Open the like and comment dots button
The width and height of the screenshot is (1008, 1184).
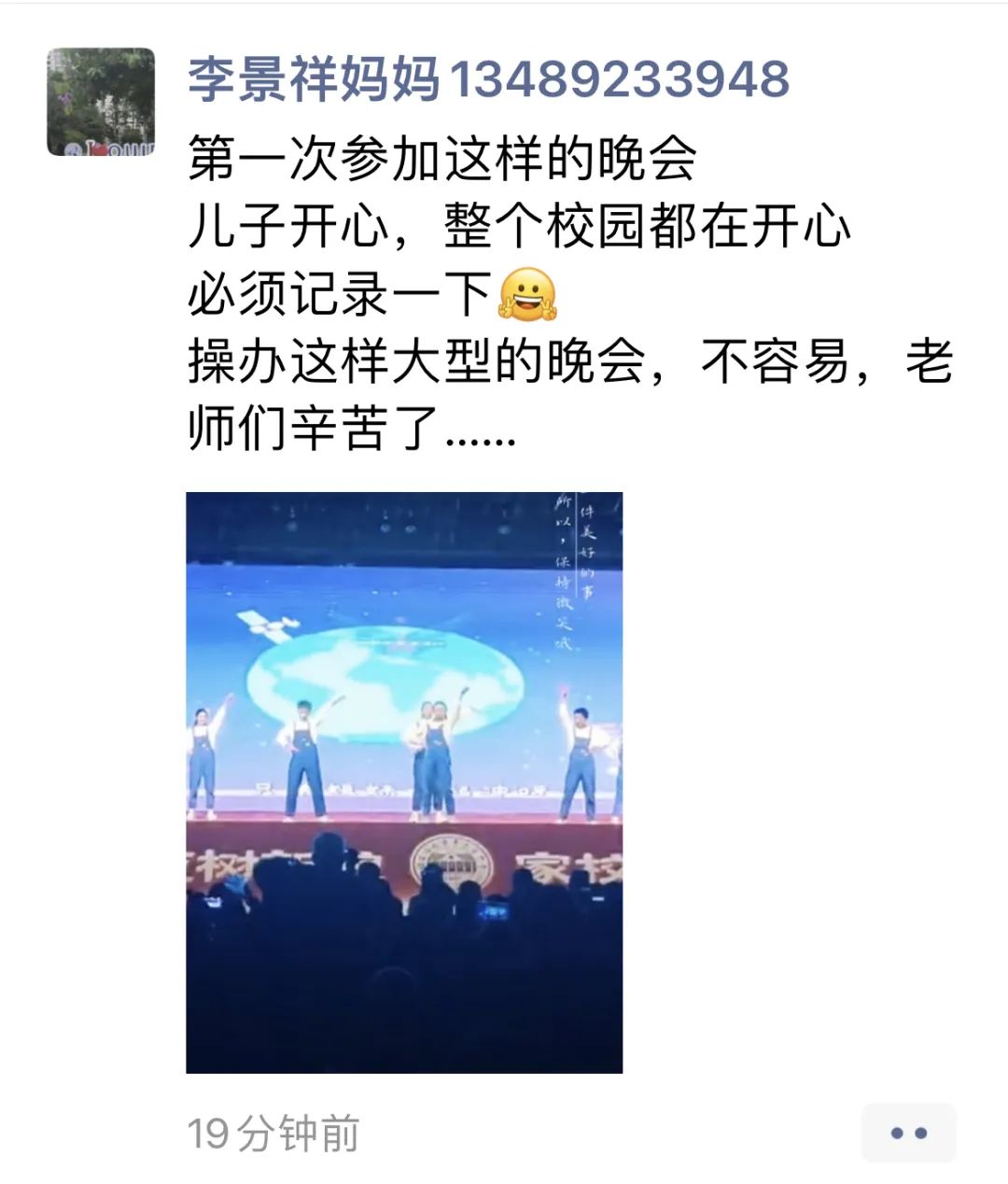tap(908, 1134)
